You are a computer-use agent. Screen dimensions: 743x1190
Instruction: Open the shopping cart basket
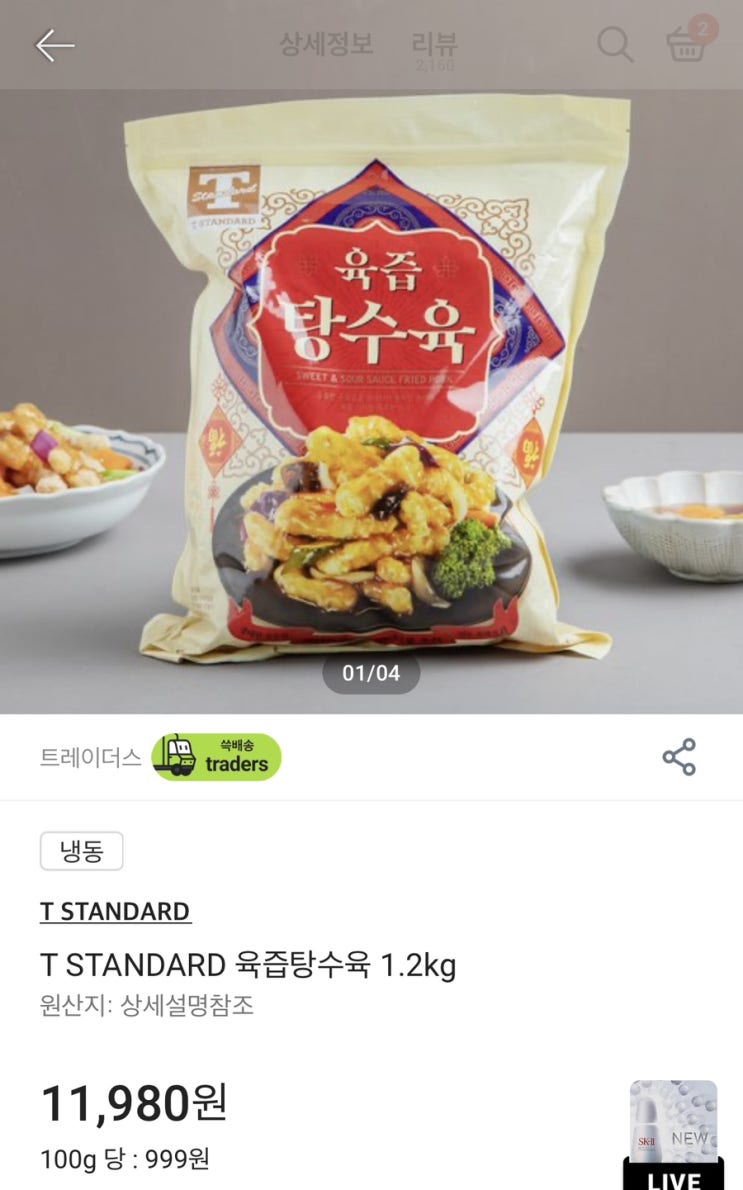[687, 44]
